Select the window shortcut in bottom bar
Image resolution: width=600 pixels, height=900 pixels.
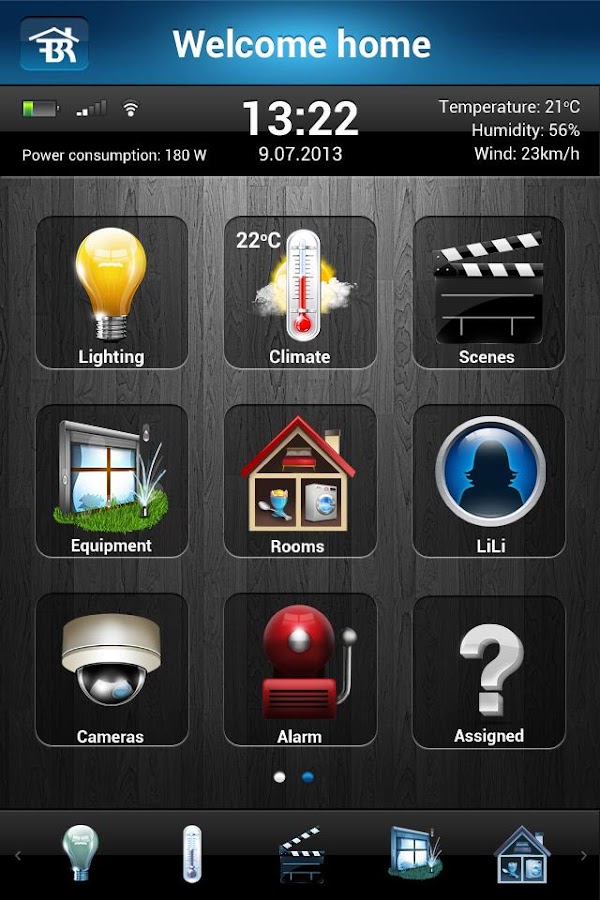[415, 853]
